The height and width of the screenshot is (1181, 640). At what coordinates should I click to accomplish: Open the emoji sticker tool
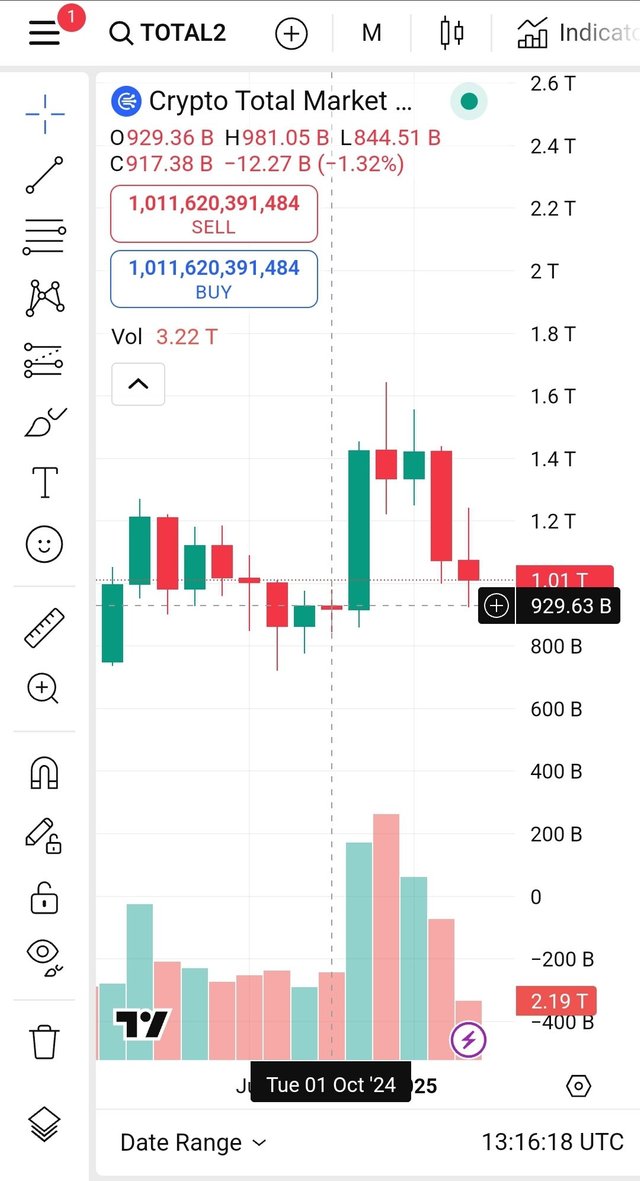44,544
